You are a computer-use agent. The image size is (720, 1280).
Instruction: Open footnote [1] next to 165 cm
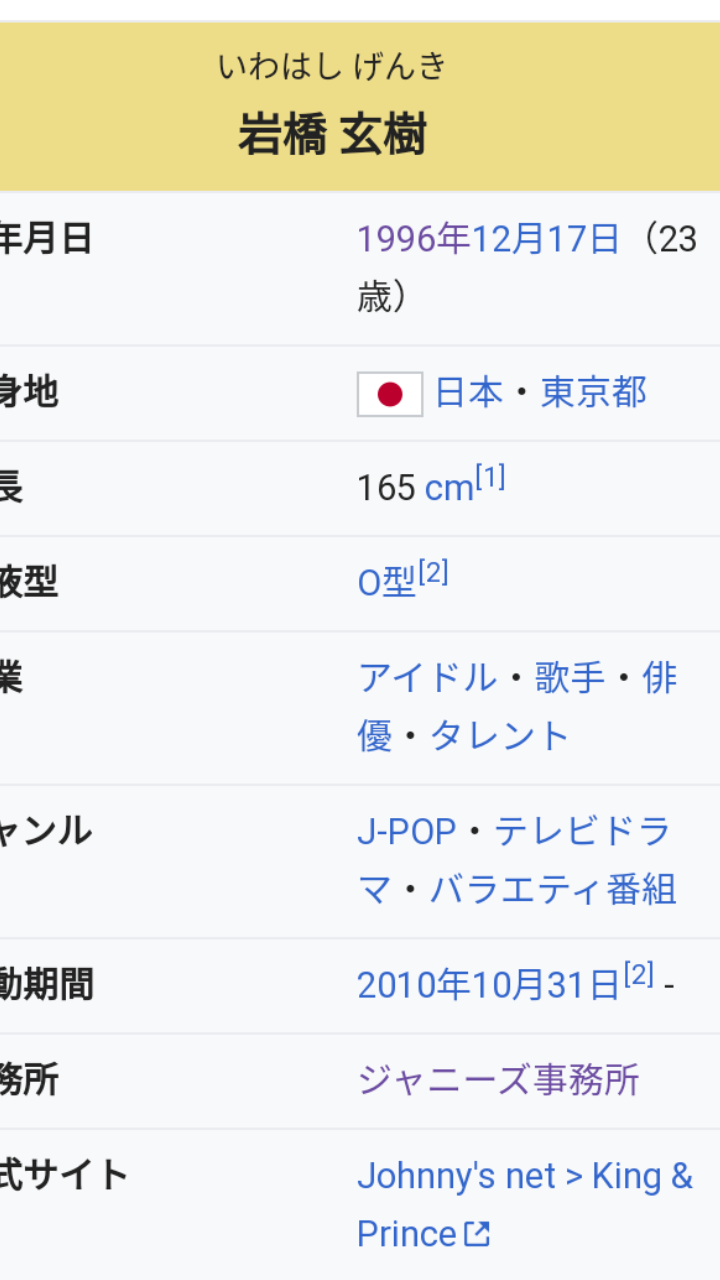click(x=490, y=479)
